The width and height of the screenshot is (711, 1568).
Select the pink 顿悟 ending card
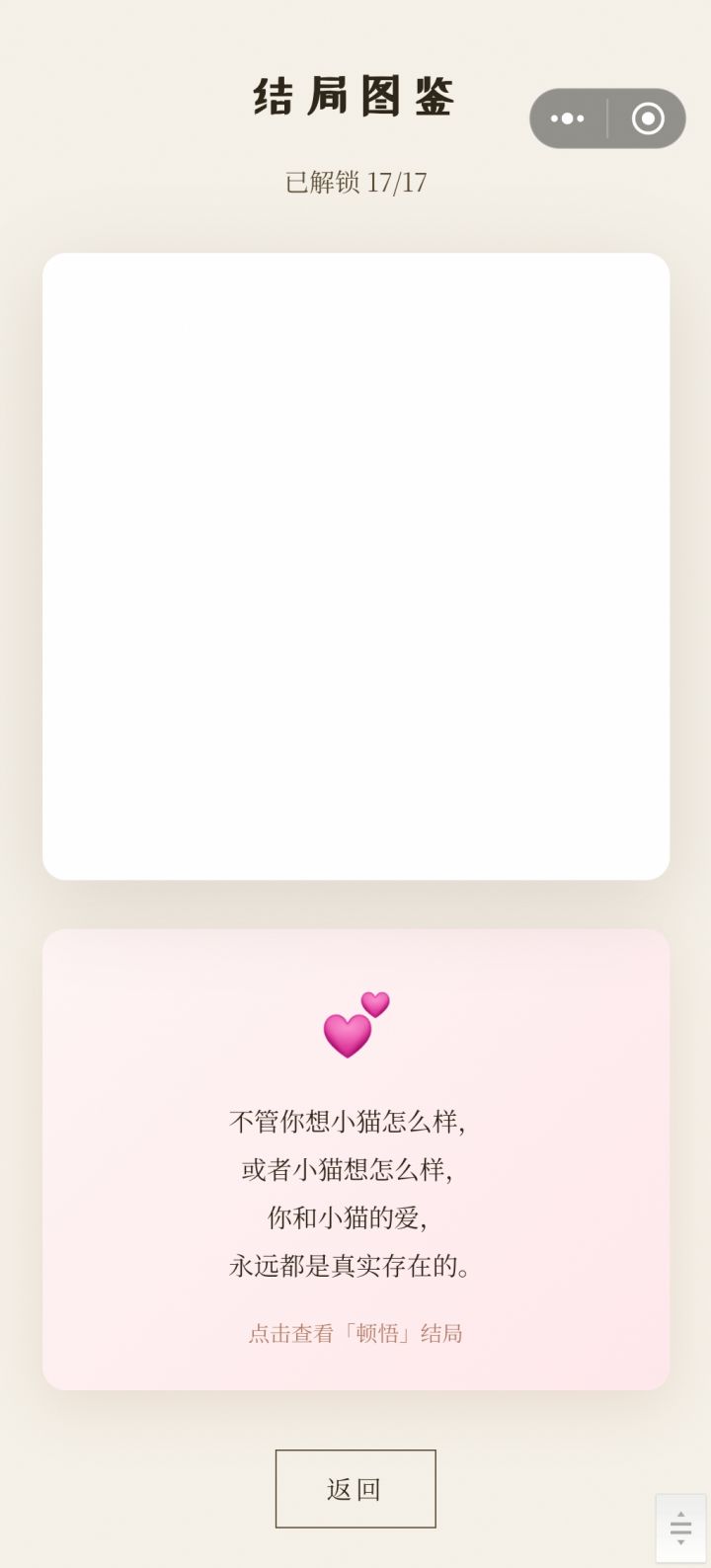pos(355,1155)
